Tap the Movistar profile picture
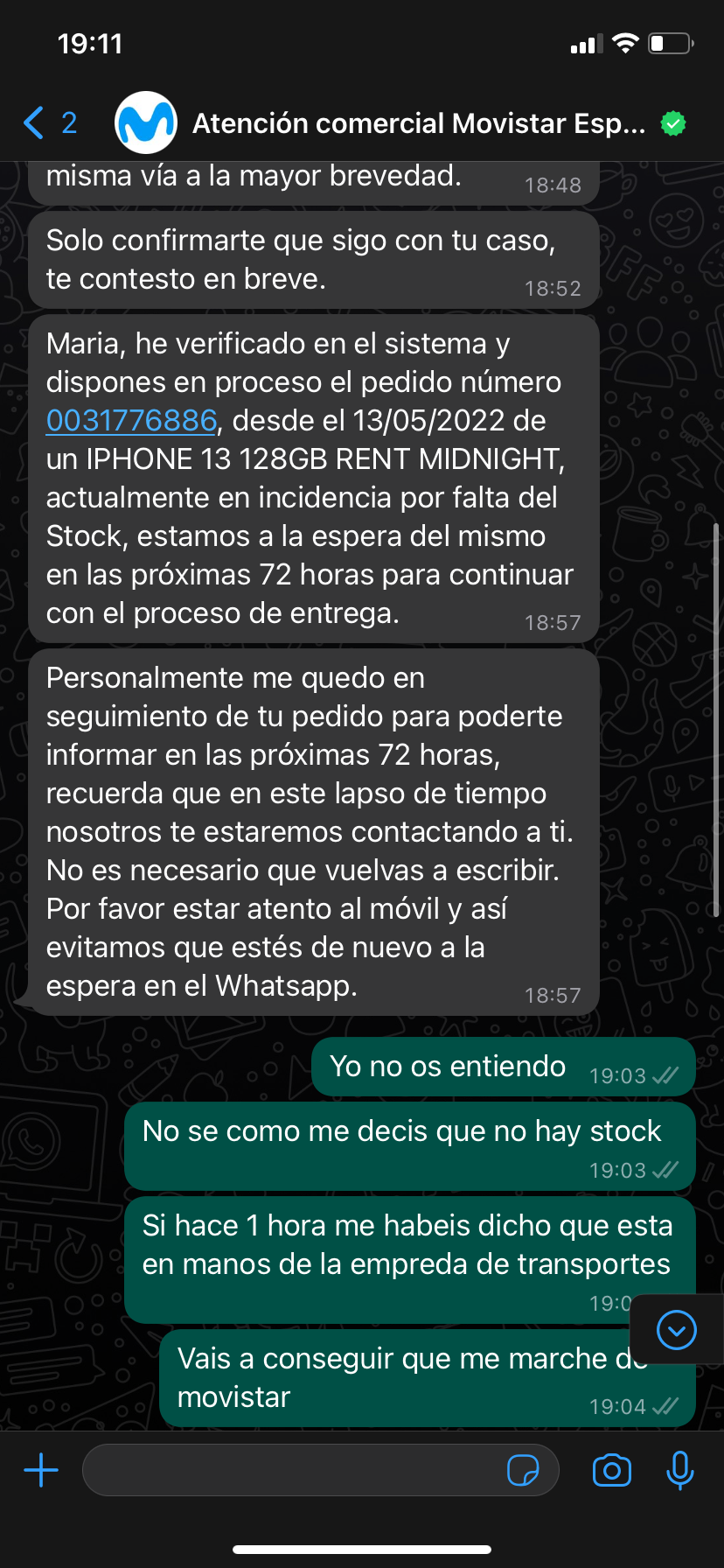This screenshot has height=1568, width=724. 145,122
